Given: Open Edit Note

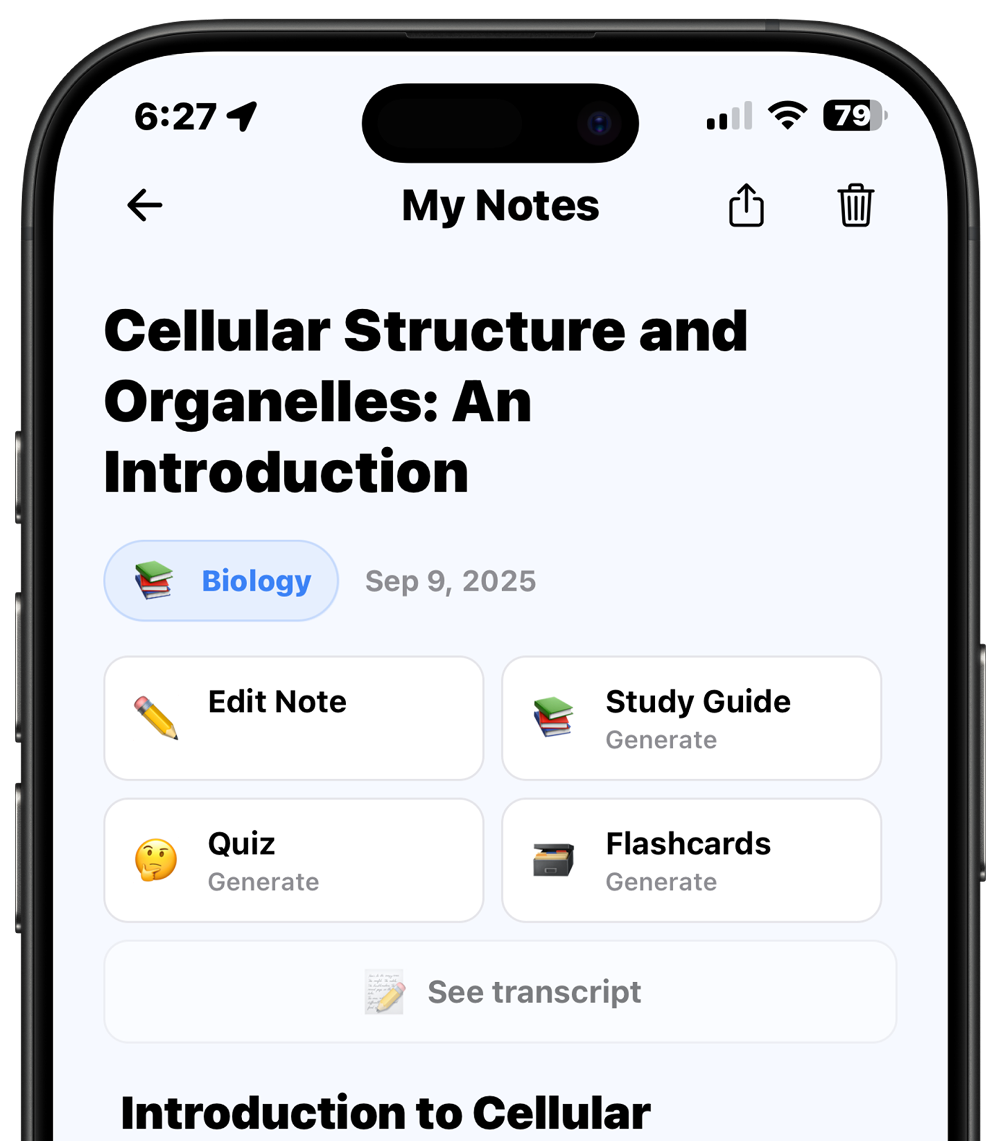Looking at the screenshot, I should pyautogui.click(x=293, y=718).
